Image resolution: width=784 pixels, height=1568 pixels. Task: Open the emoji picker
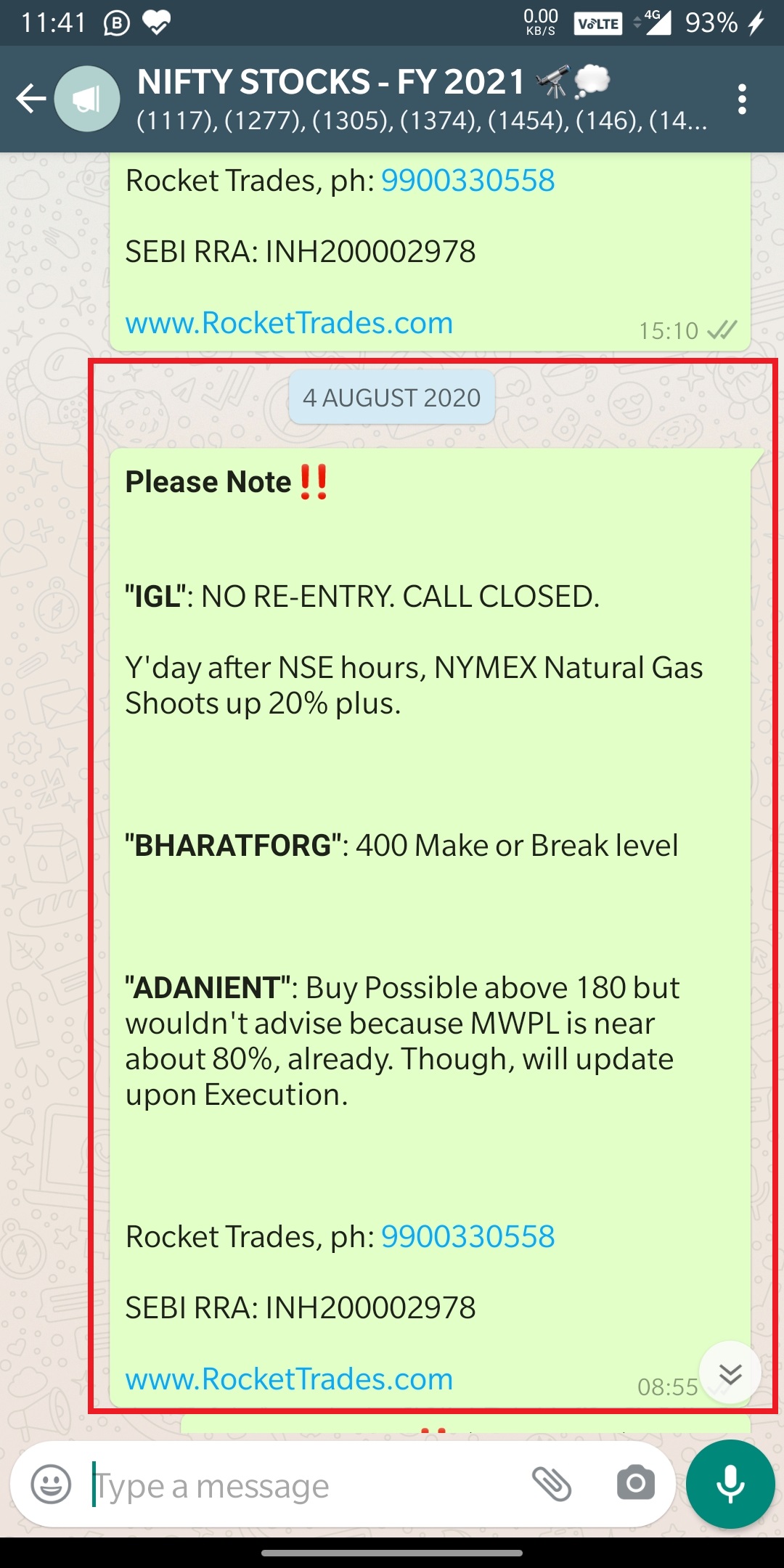click(x=51, y=1485)
